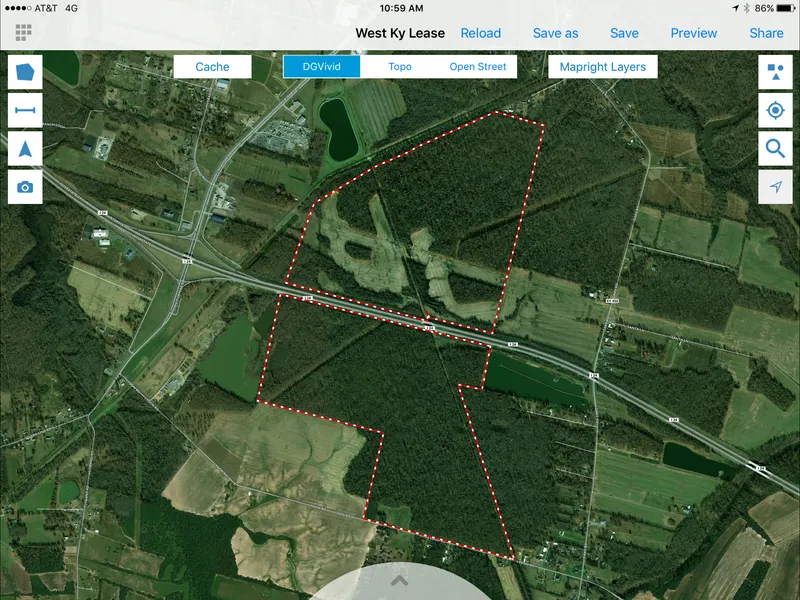Open Mapright Layers
Image resolution: width=800 pixels, height=600 pixels.
click(x=602, y=67)
